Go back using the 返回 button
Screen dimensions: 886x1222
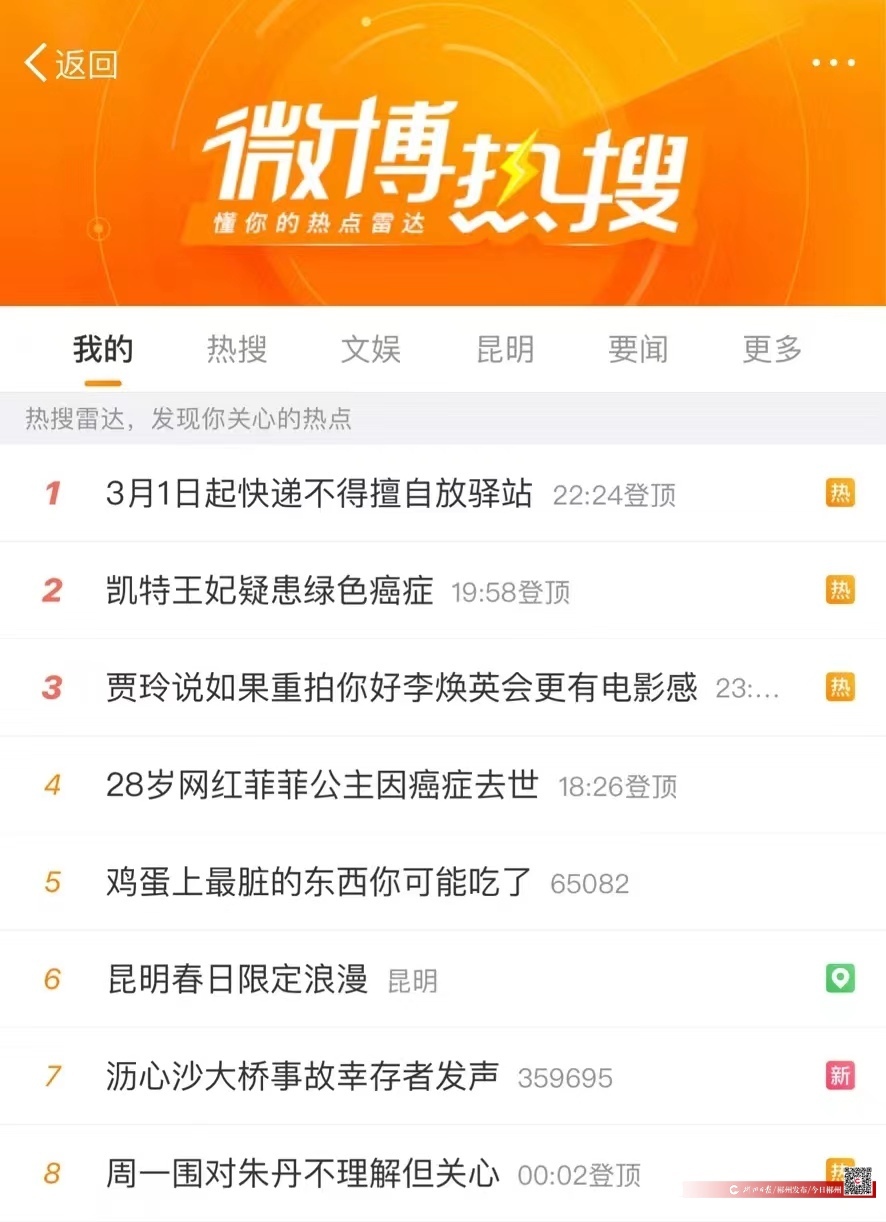tap(71, 64)
